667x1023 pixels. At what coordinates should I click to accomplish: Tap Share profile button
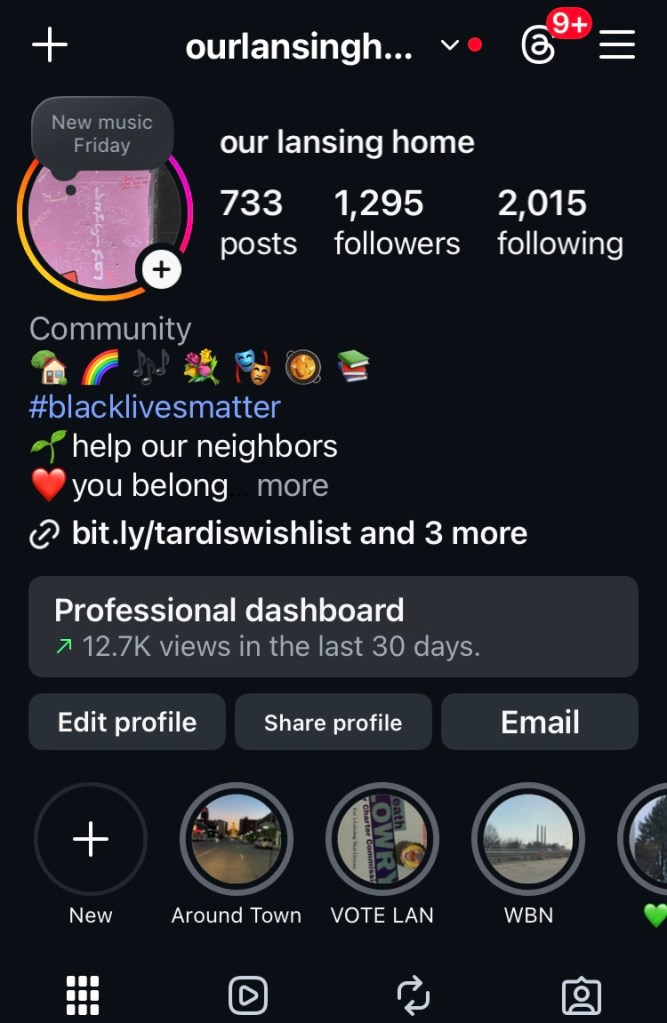tap(333, 722)
